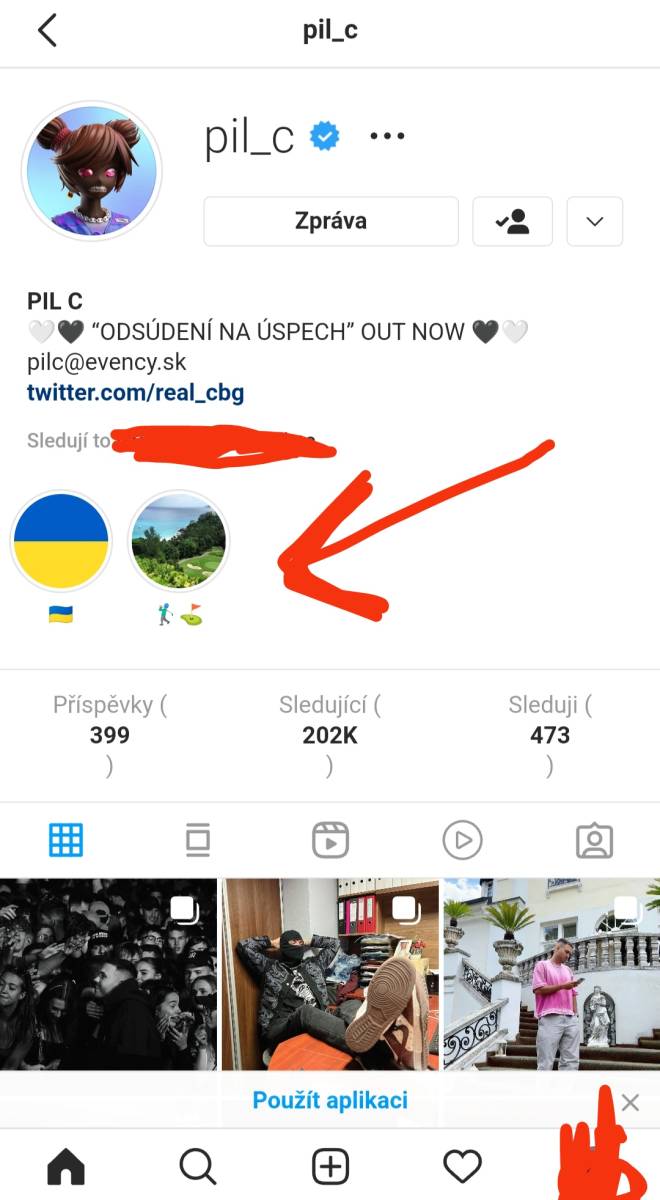
Task: Open the golf story highlight
Action: click(x=180, y=541)
